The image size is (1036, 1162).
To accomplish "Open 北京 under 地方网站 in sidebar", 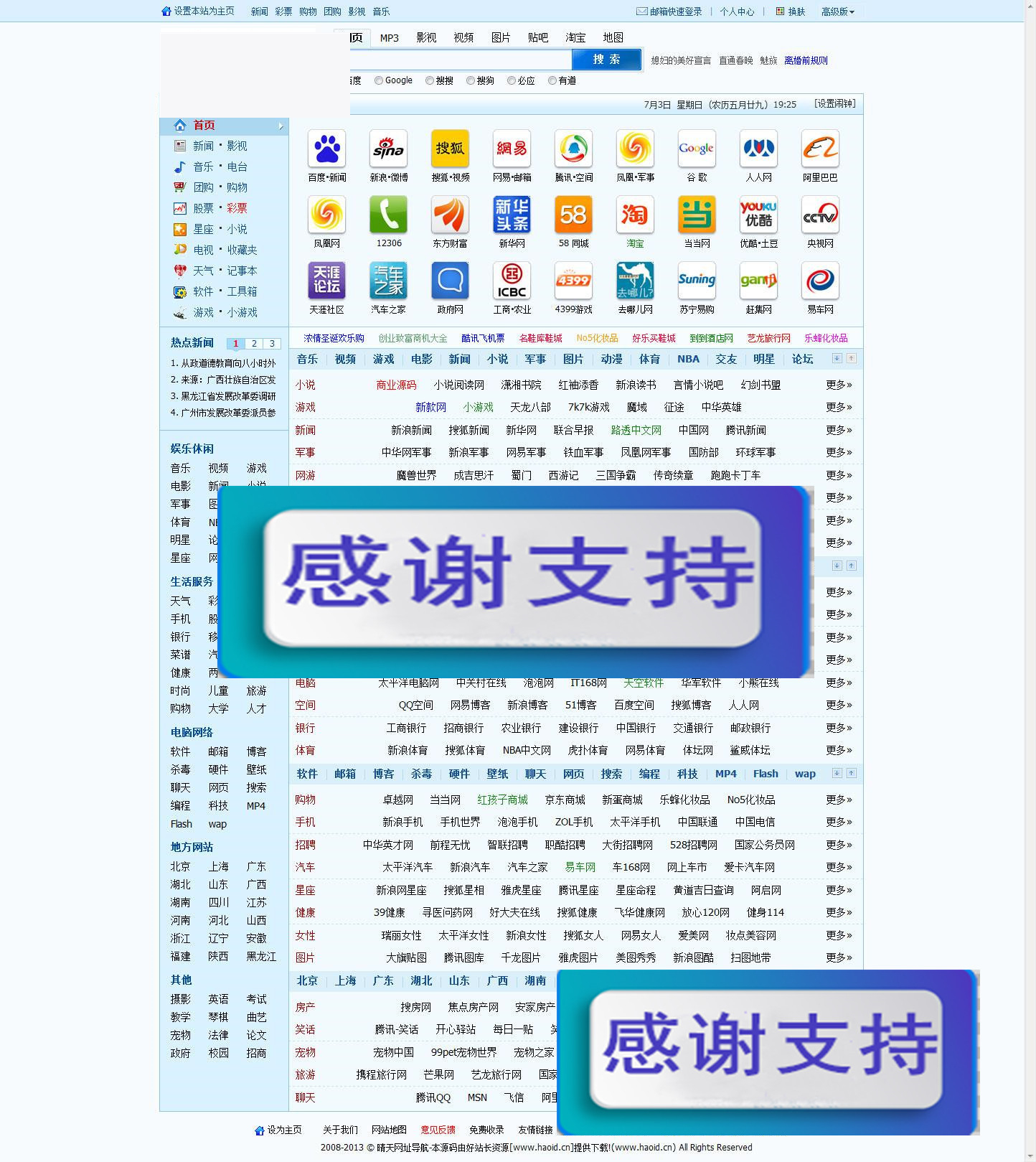I will coord(180,866).
